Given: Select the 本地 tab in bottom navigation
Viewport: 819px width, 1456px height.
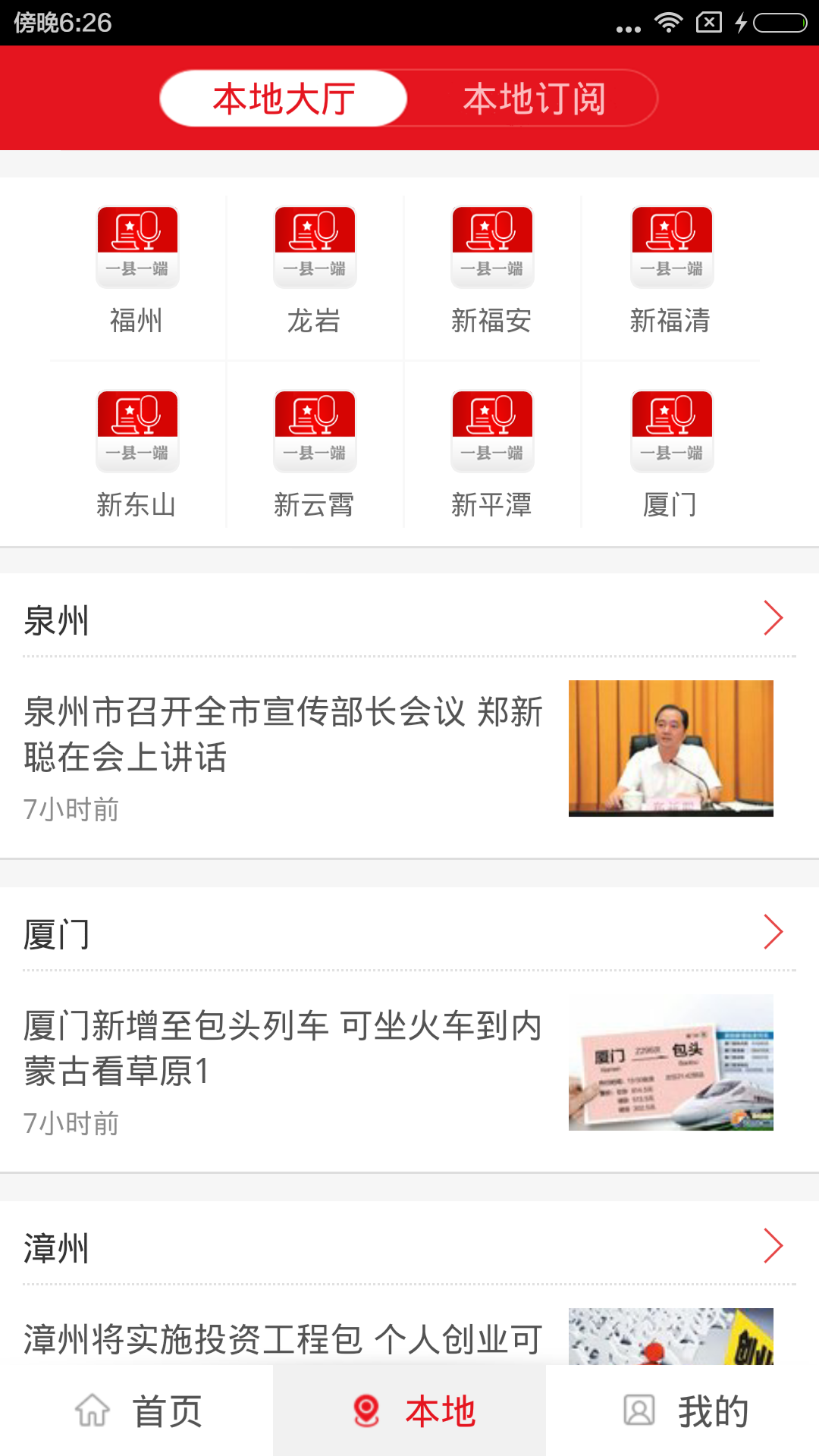Looking at the screenshot, I should coord(409,1409).
